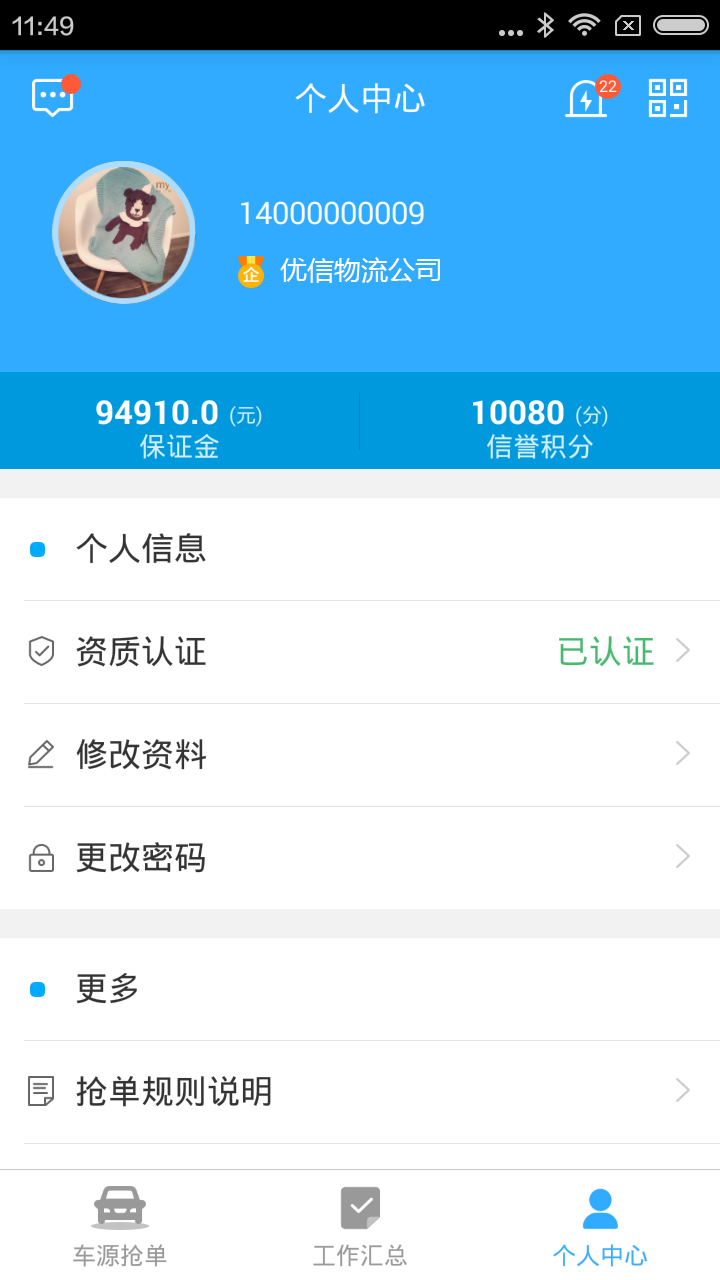720x1280 pixels.
Task: View the 保证金 deposit balance
Action: (180, 427)
